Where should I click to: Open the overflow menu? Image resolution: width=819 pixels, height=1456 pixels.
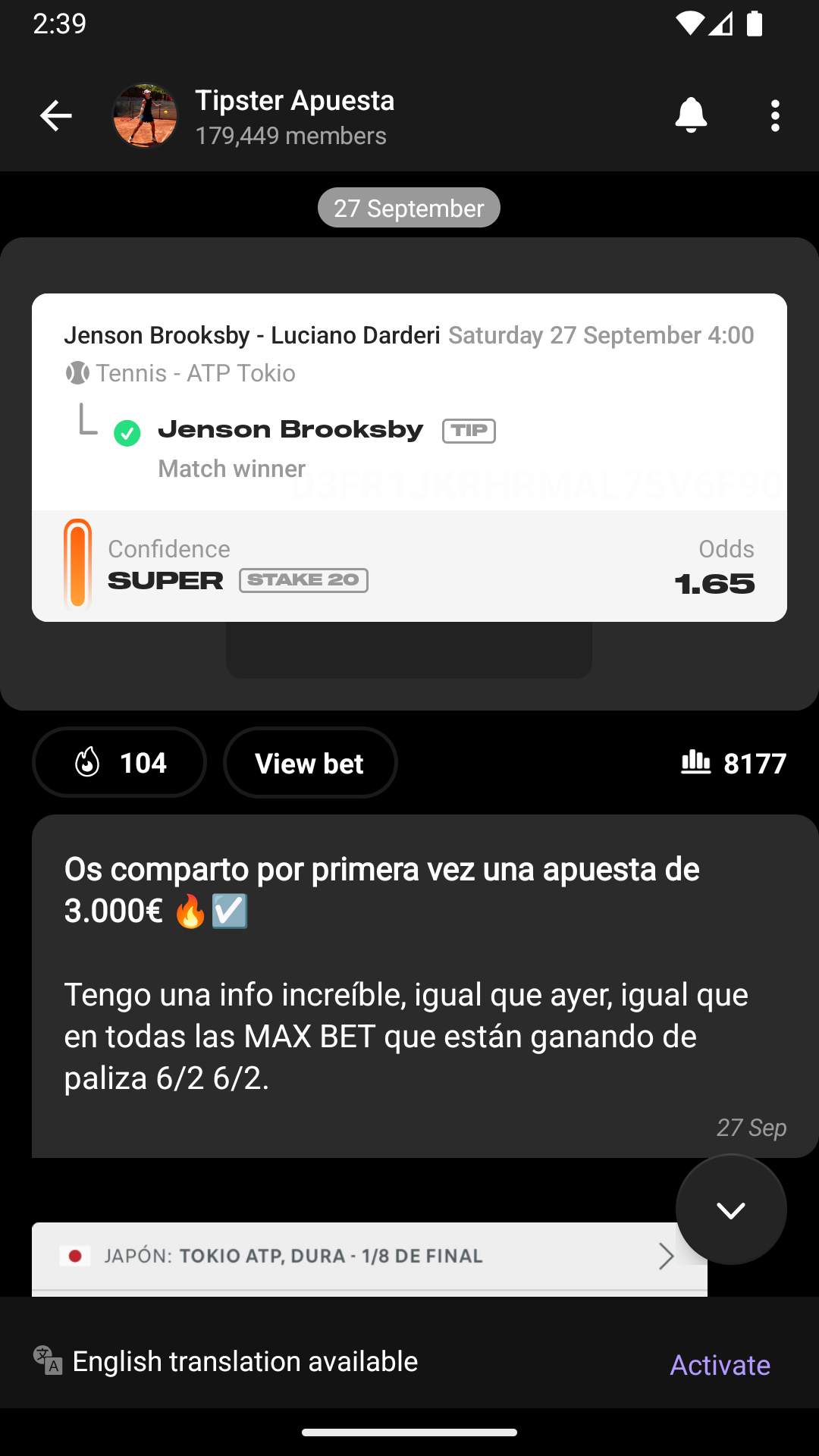click(x=774, y=116)
